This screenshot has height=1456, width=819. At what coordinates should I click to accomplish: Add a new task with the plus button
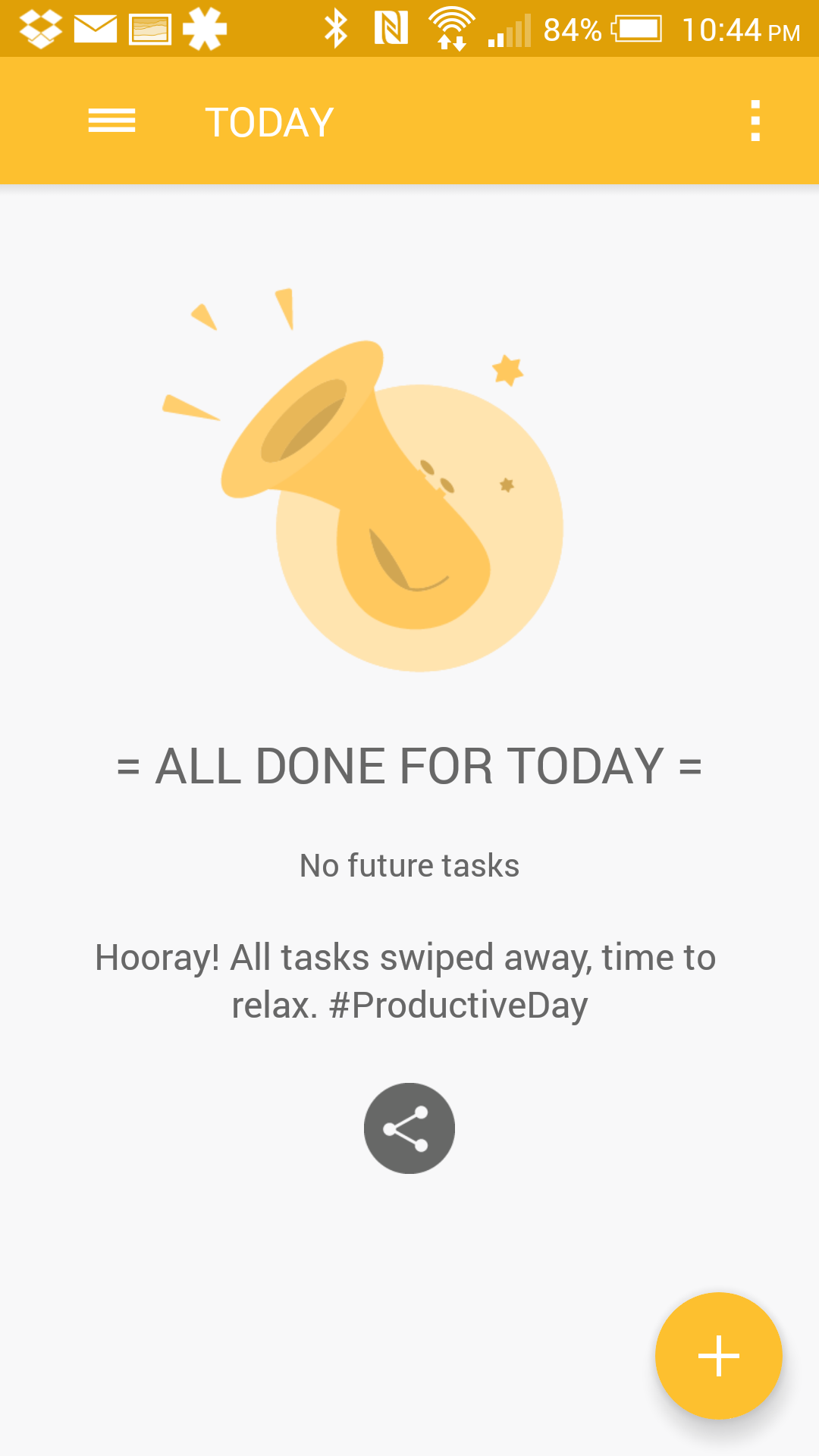coord(718,1357)
